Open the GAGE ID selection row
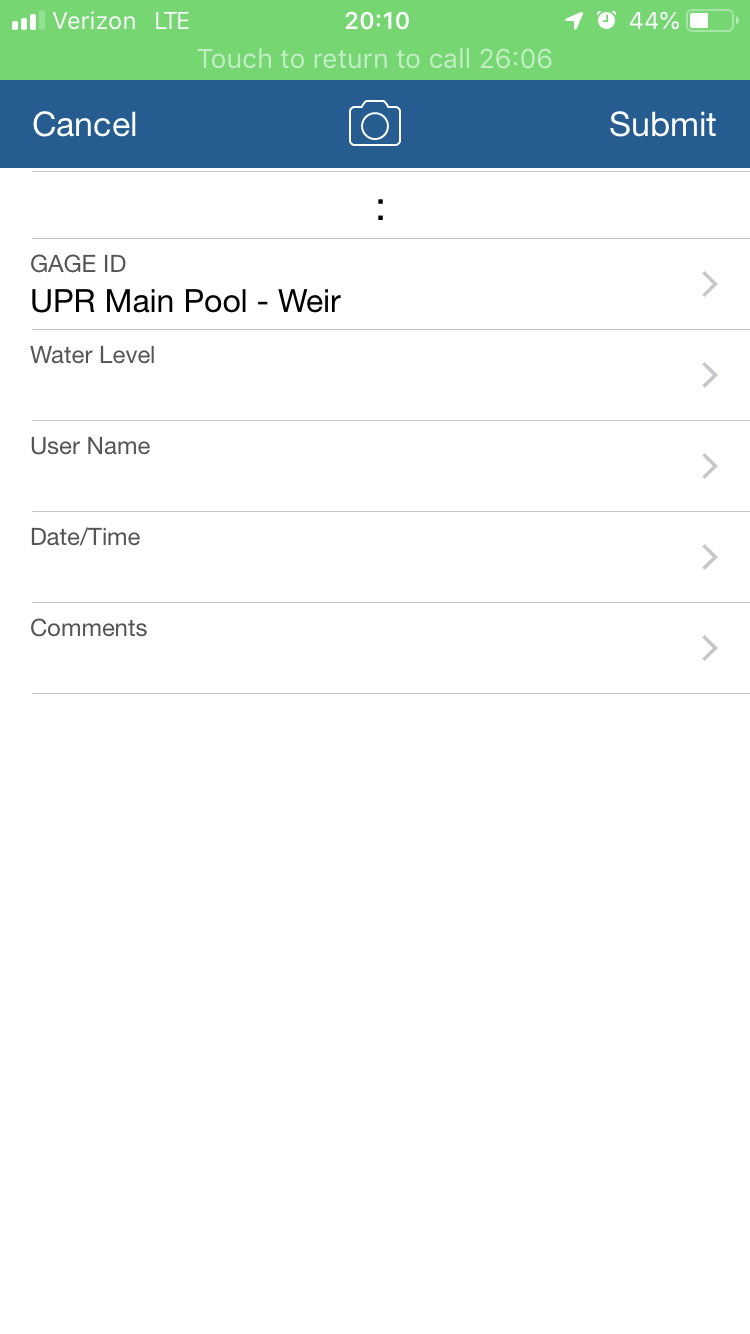The image size is (750, 1334). coord(375,285)
